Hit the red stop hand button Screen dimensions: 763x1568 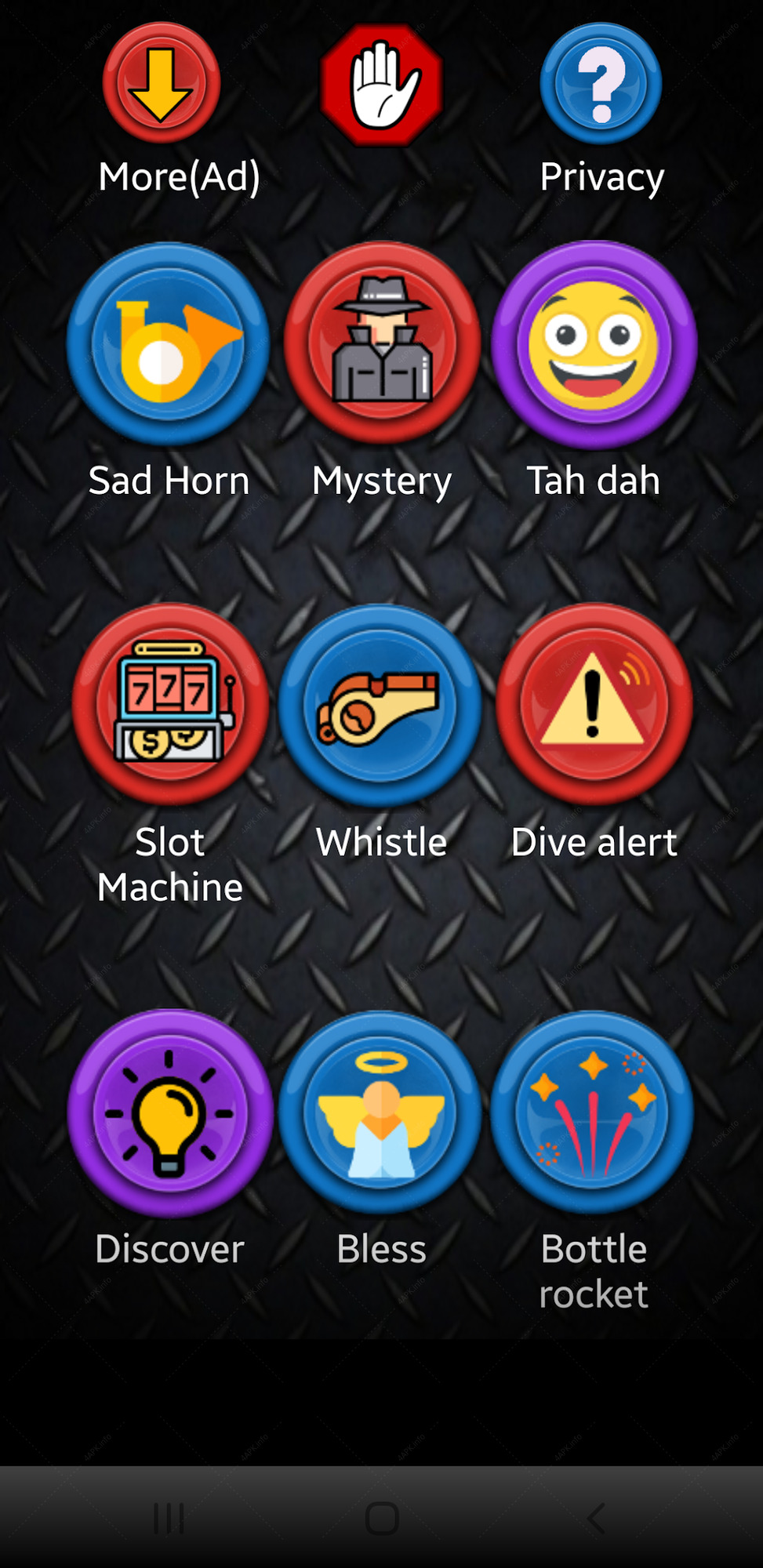pos(382,84)
